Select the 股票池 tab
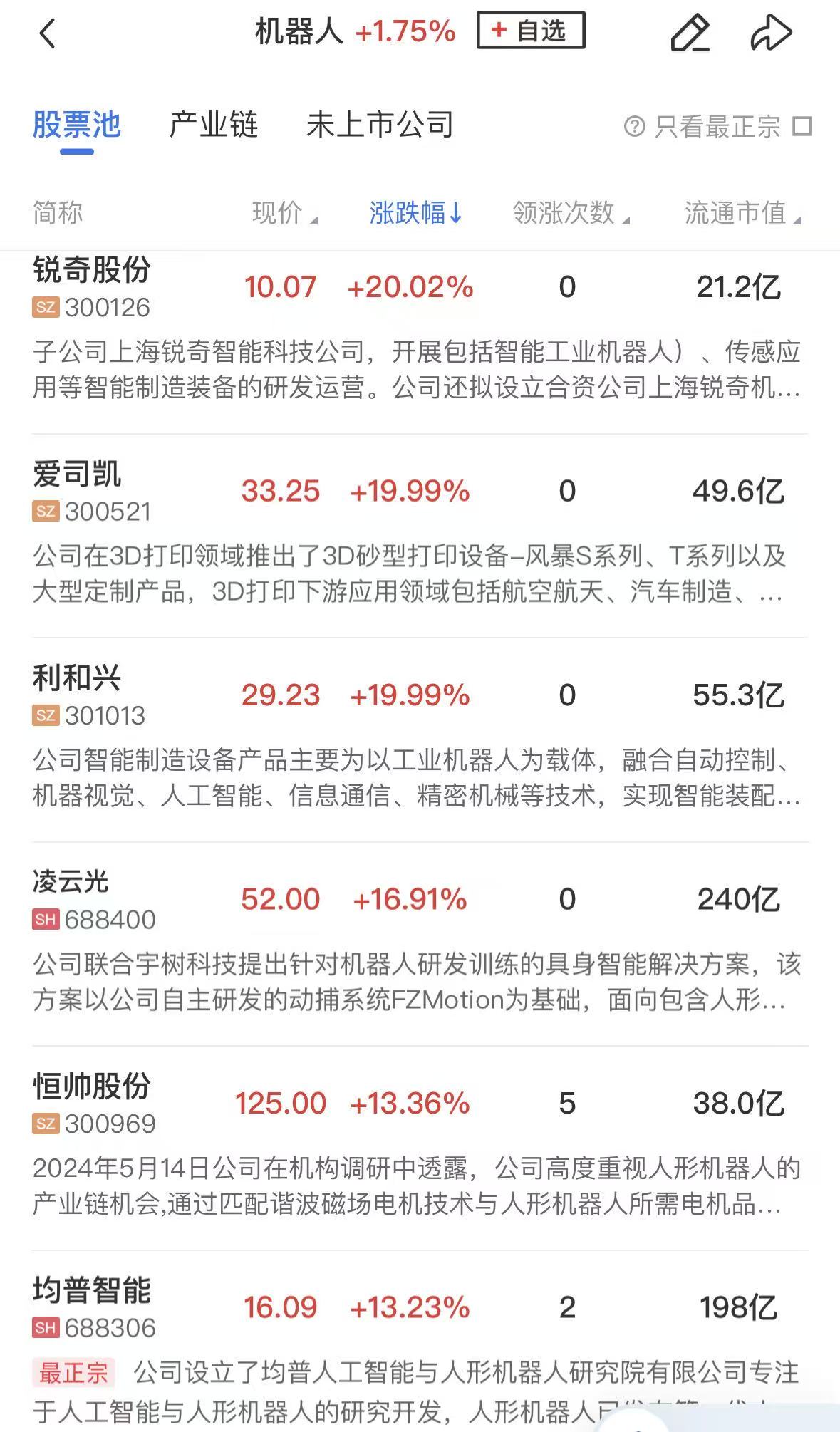The image size is (840, 1432). 77,125
